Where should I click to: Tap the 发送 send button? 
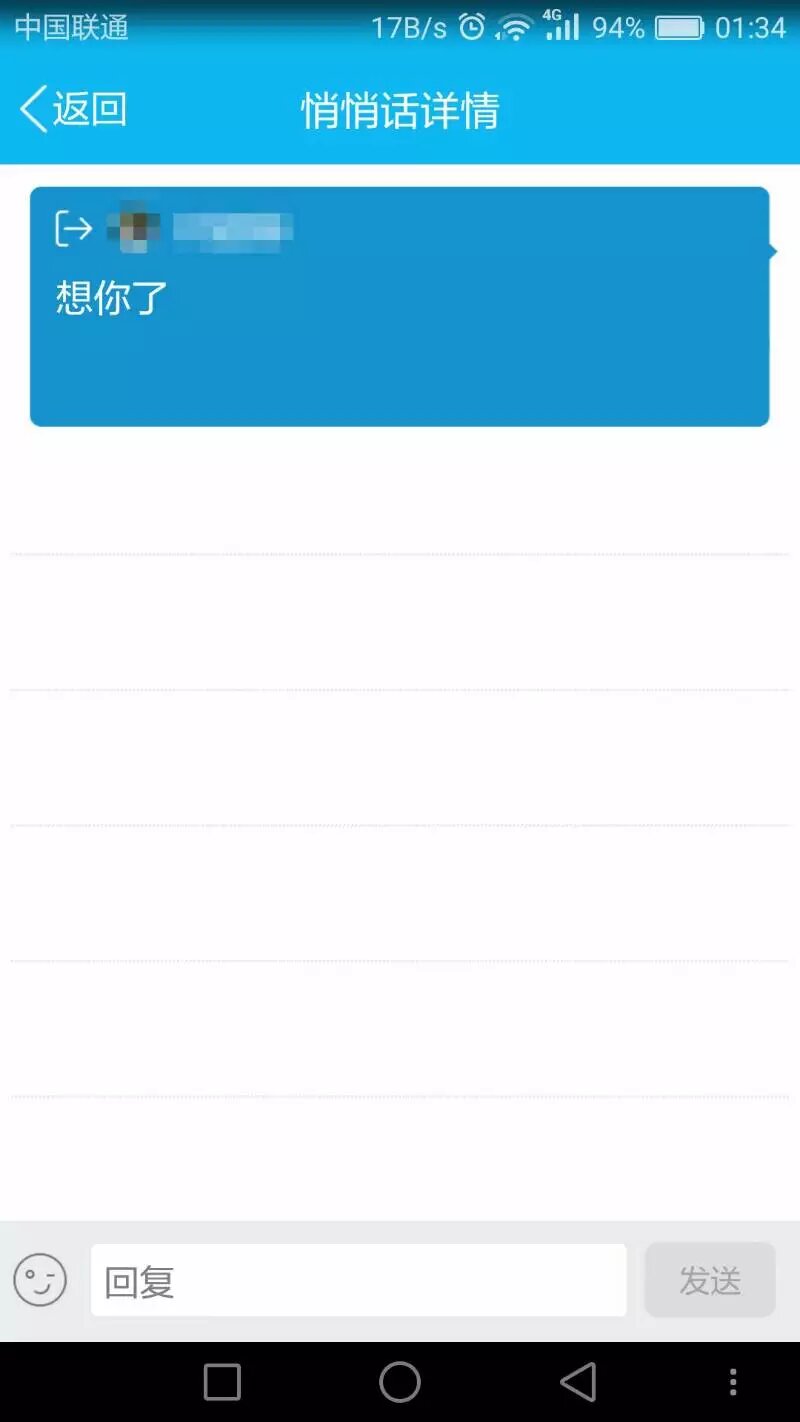[x=710, y=1280]
